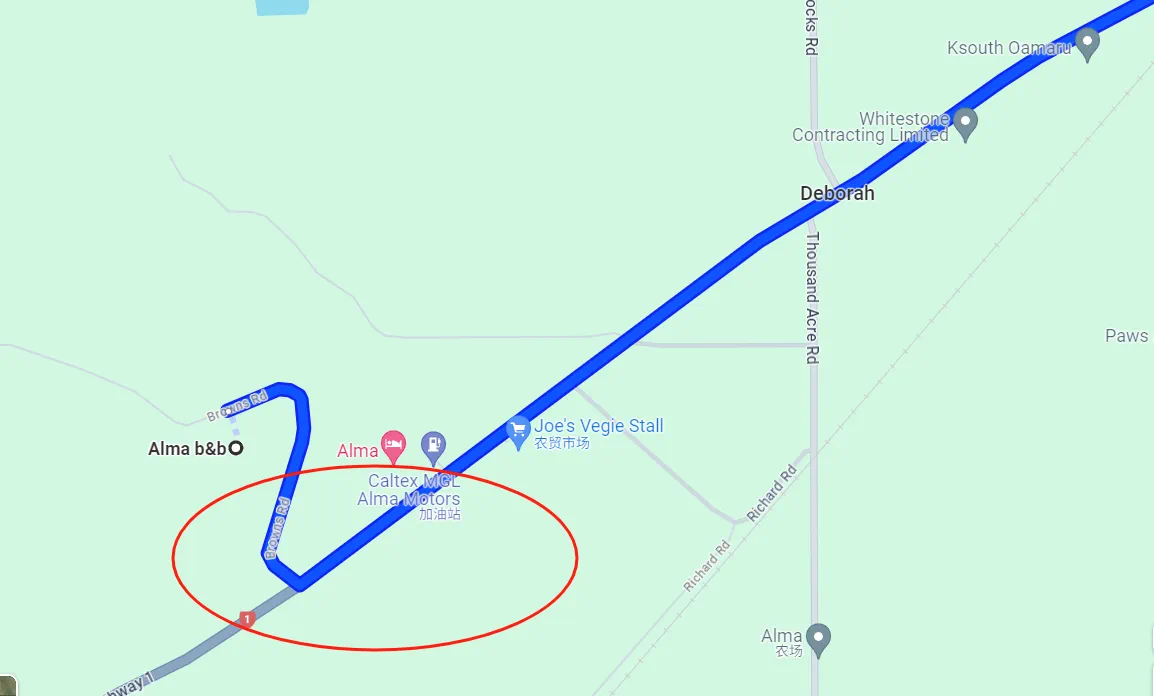
Task: Select the grey Alma farm pin
Action: [x=819, y=639]
